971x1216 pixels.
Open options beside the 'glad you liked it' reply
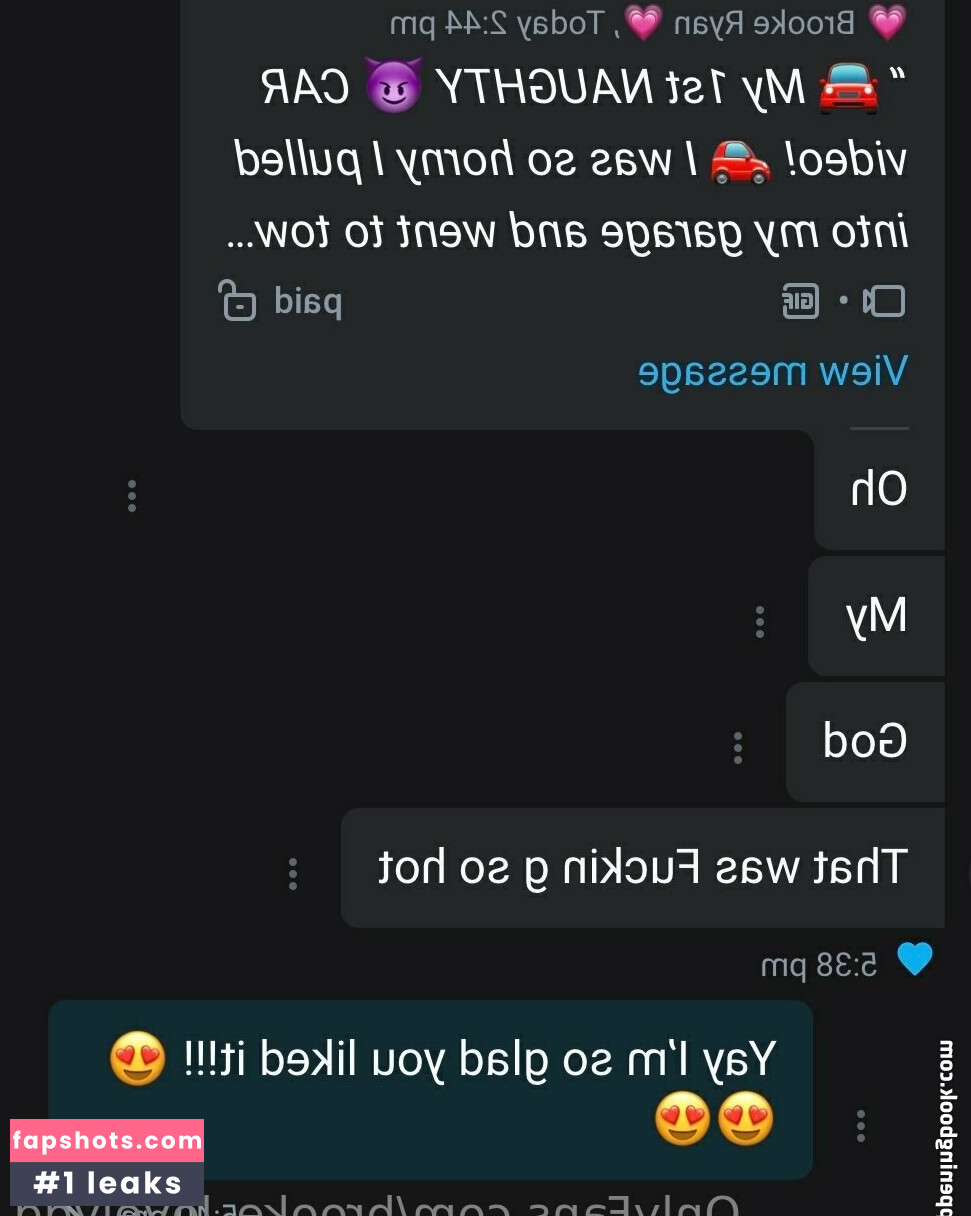coord(861,1126)
